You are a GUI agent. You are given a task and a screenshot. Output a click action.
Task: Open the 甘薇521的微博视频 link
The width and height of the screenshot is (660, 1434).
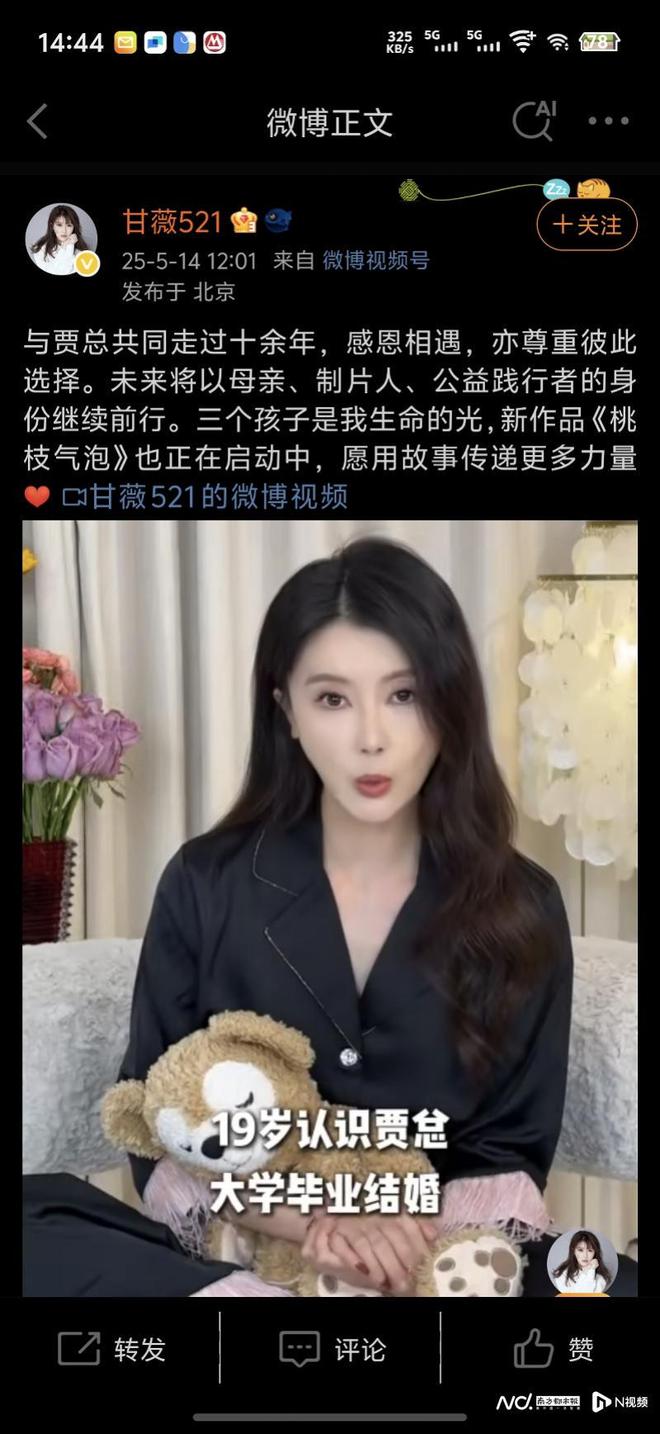coord(218,496)
